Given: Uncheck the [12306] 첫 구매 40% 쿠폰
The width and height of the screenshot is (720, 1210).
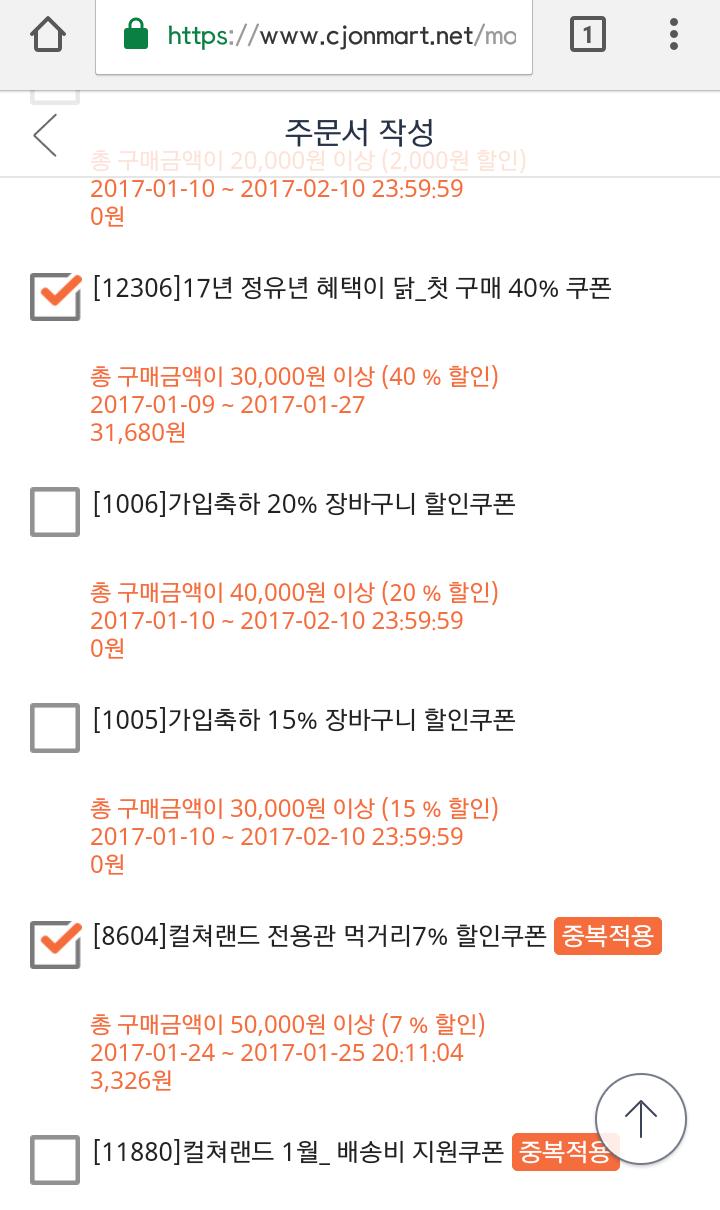Looking at the screenshot, I should pos(55,296).
